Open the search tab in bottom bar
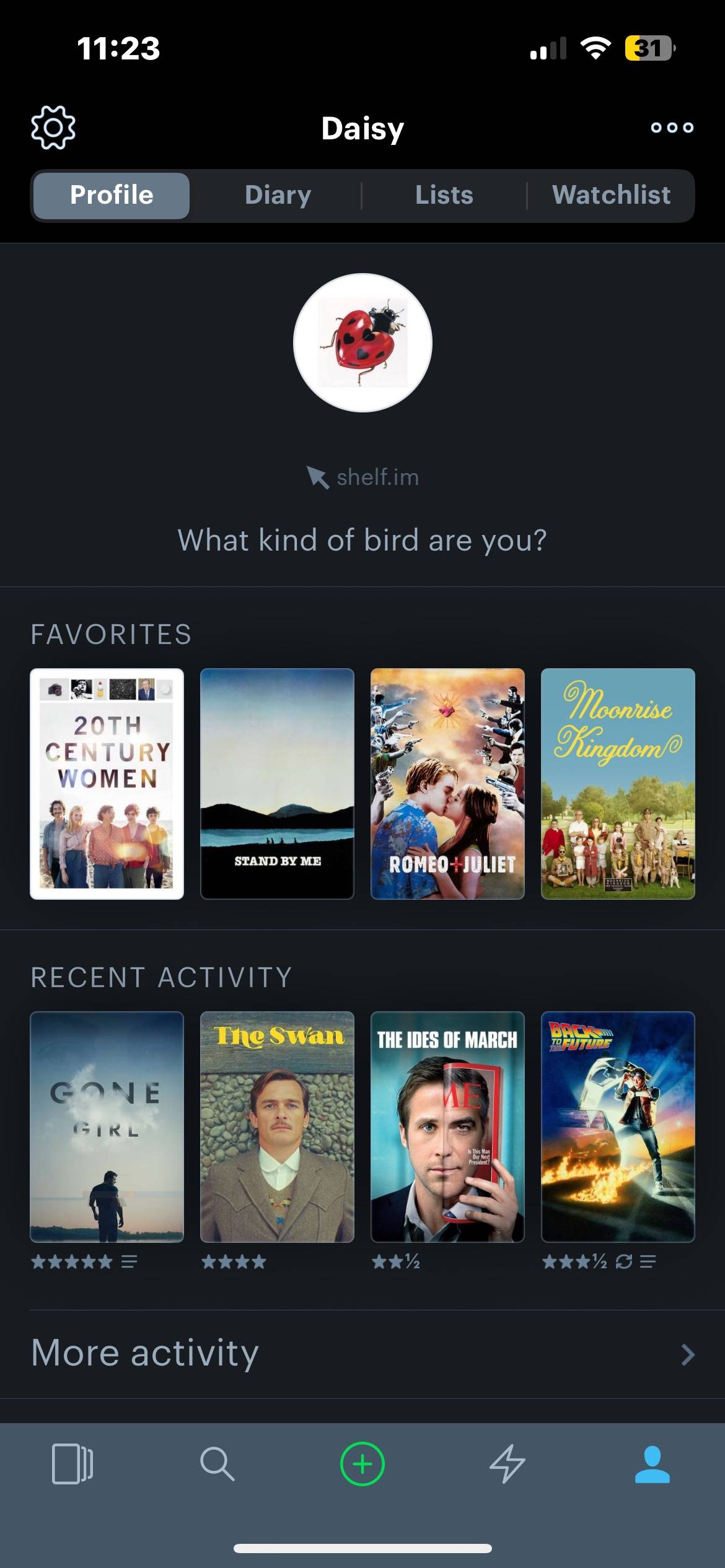Screen dimensions: 725x1568 217,1464
